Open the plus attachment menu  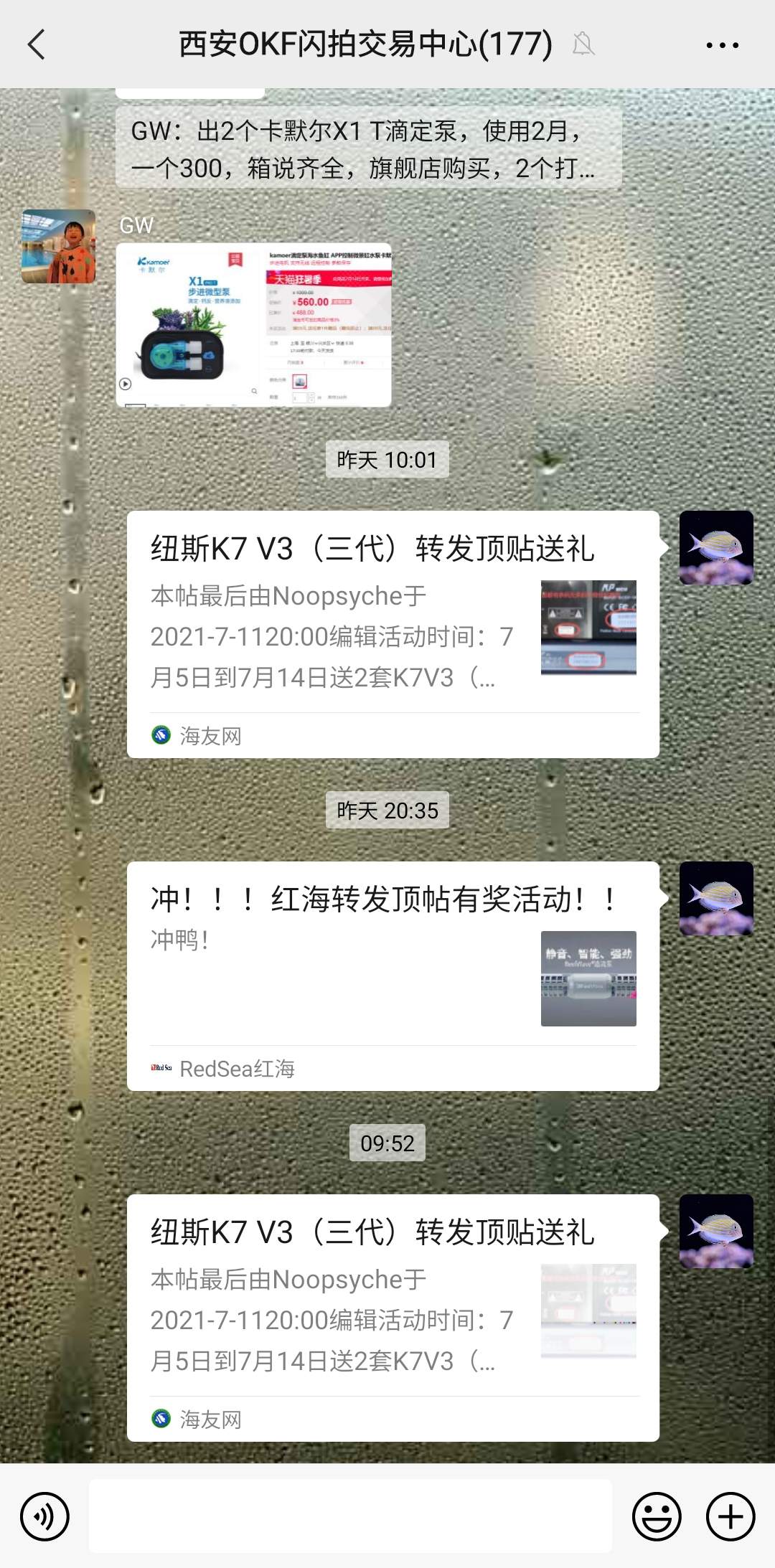[731, 1516]
